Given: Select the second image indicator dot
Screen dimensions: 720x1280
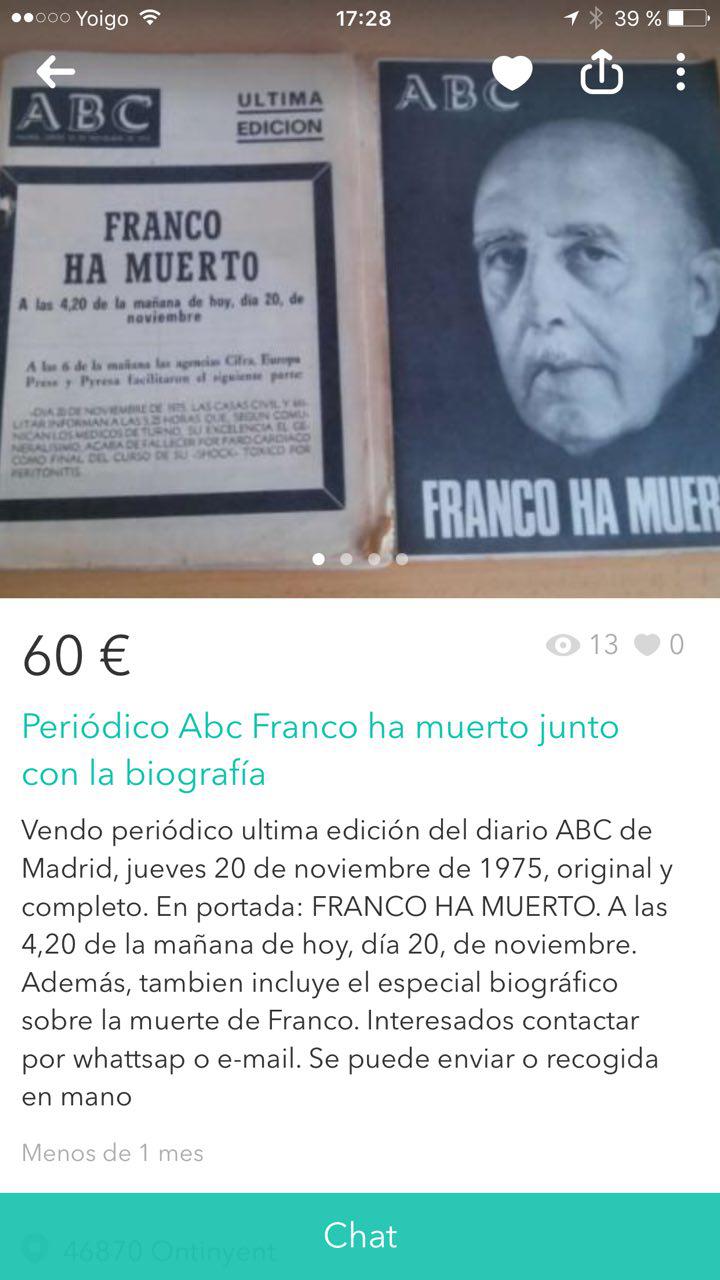Looking at the screenshot, I should click(x=346, y=561).
